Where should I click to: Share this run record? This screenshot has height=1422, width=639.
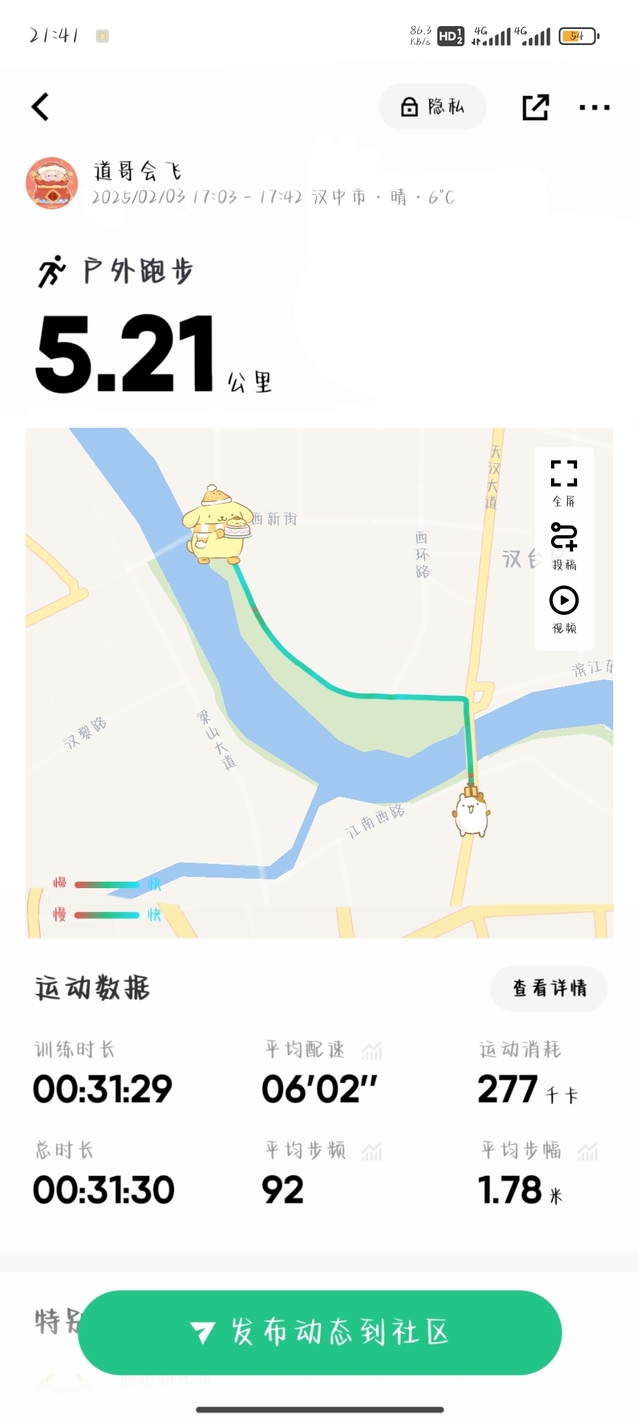(535, 107)
